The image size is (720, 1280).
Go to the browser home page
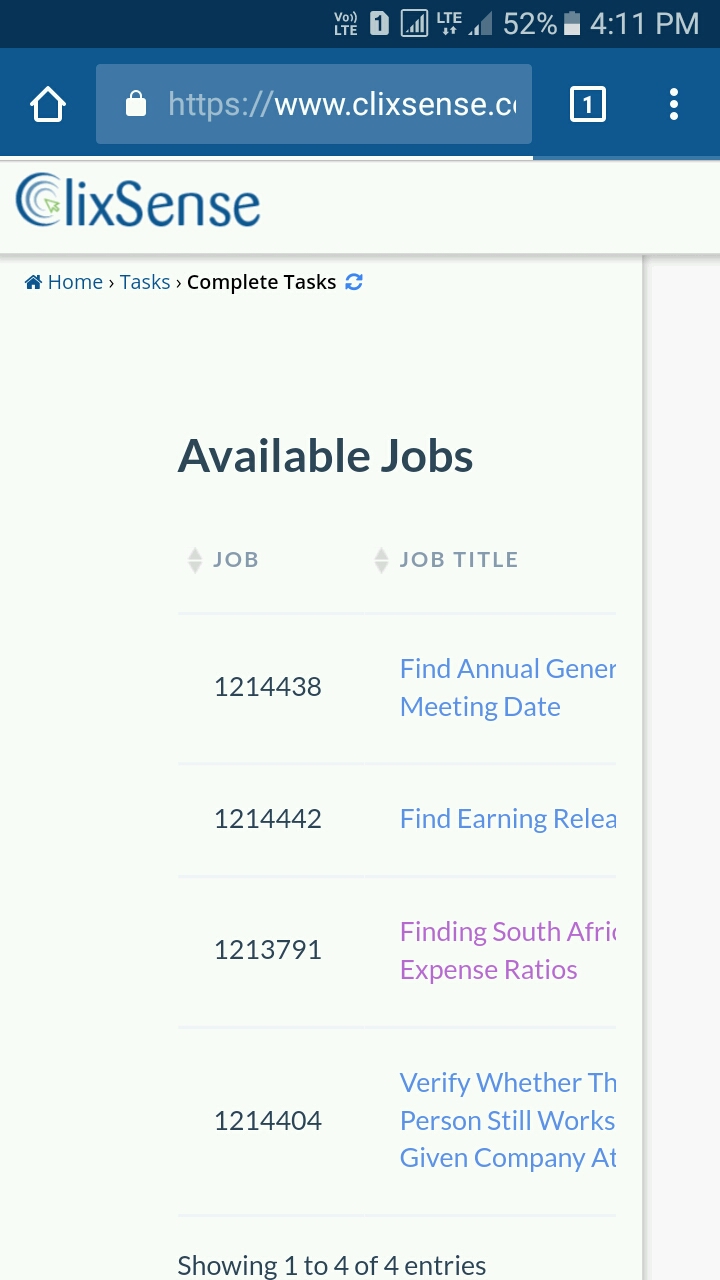coord(48,104)
